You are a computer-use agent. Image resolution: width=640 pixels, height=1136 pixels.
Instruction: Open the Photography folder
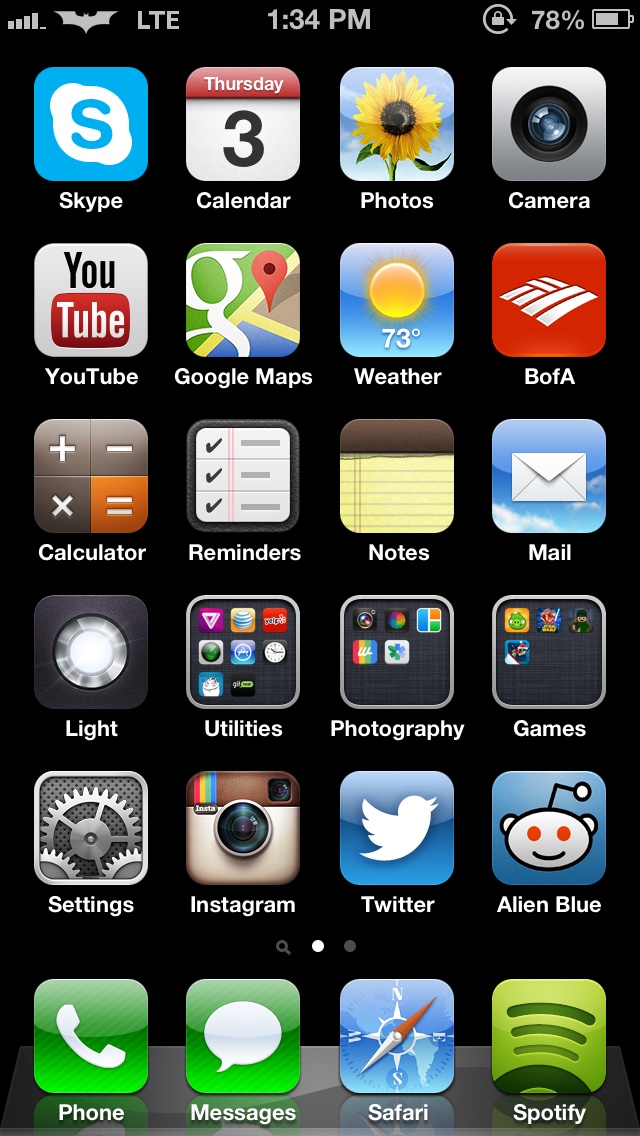point(396,652)
